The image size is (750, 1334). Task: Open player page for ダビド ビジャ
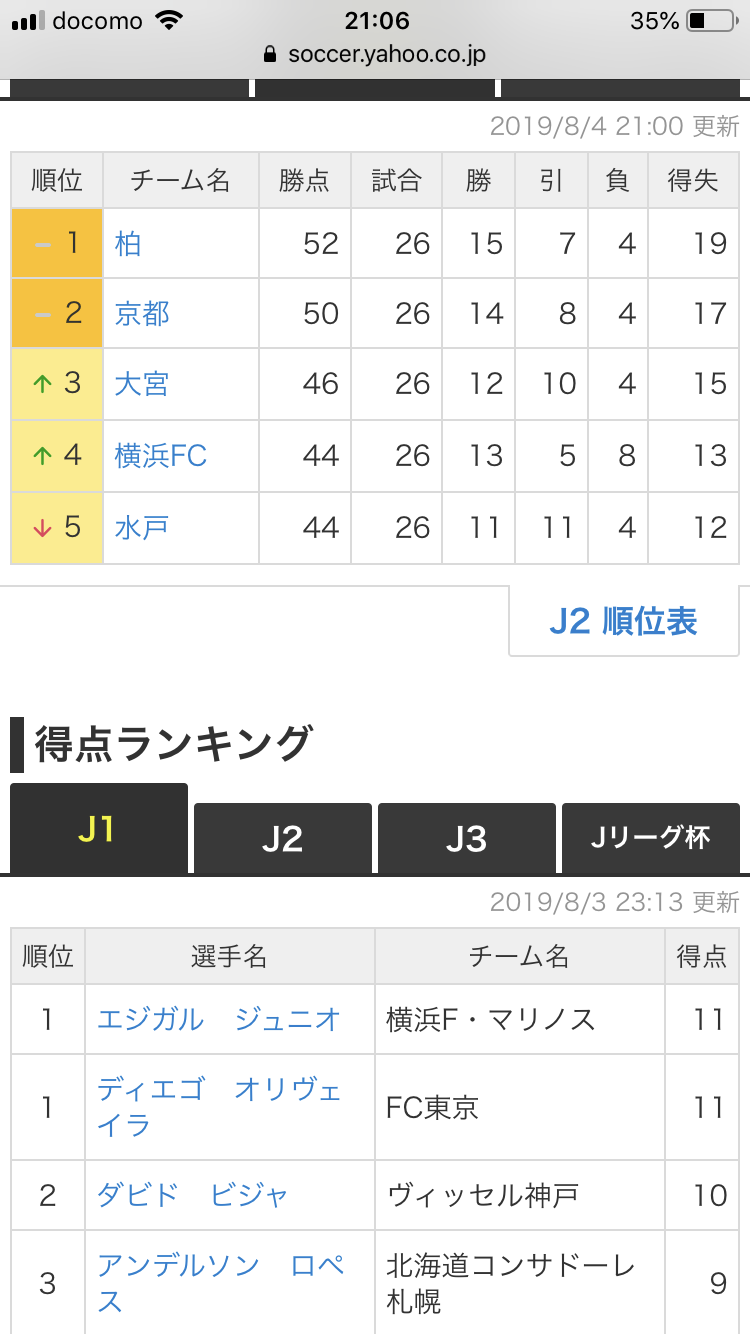click(193, 1195)
